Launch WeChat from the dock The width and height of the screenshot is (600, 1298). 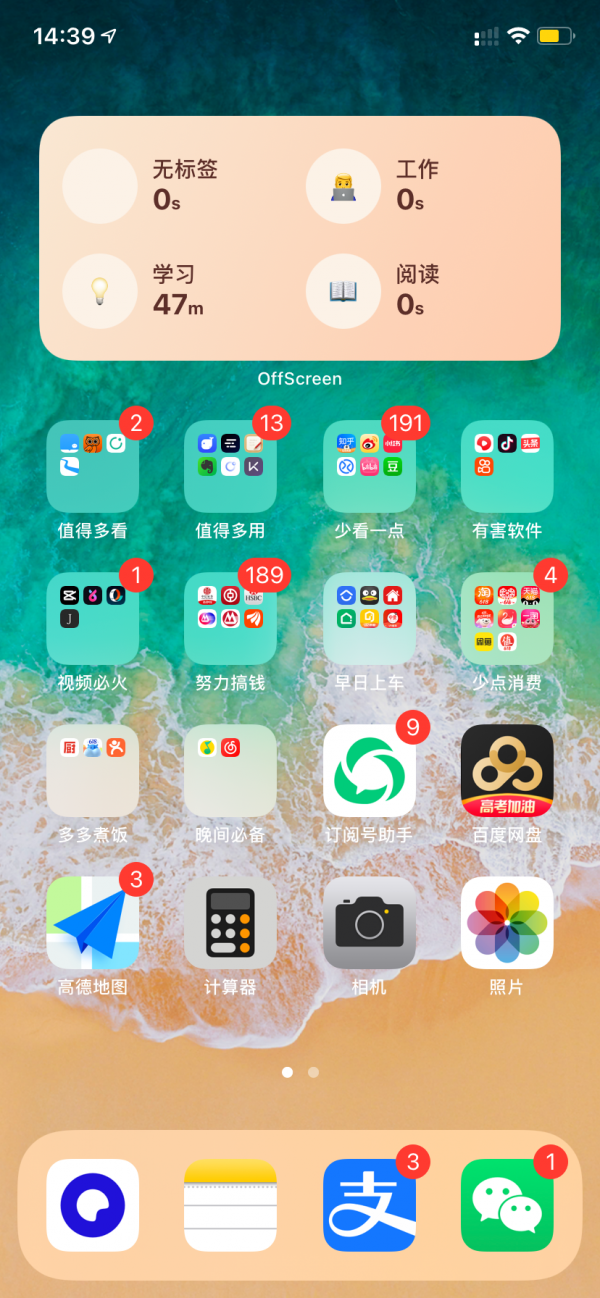pyautogui.click(x=507, y=1205)
